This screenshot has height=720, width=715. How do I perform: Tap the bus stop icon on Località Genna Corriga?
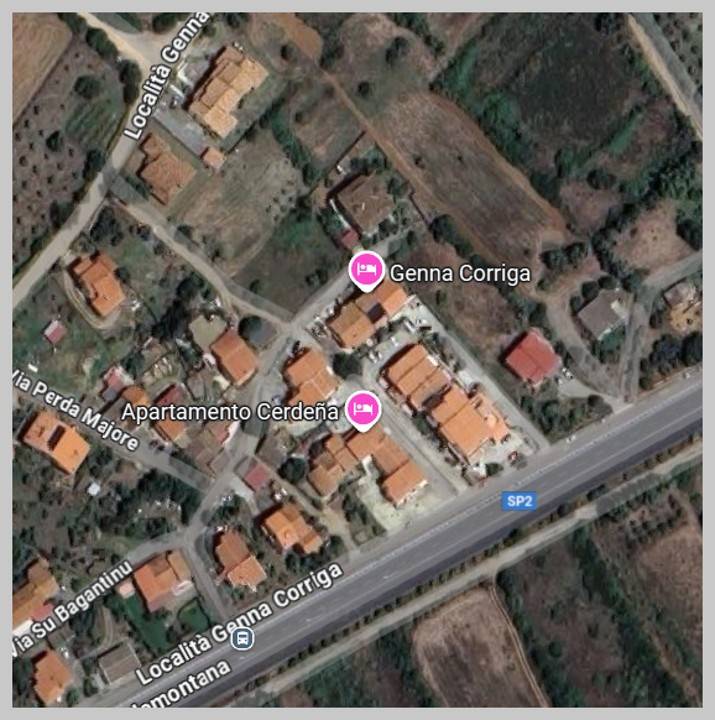point(243,639)
